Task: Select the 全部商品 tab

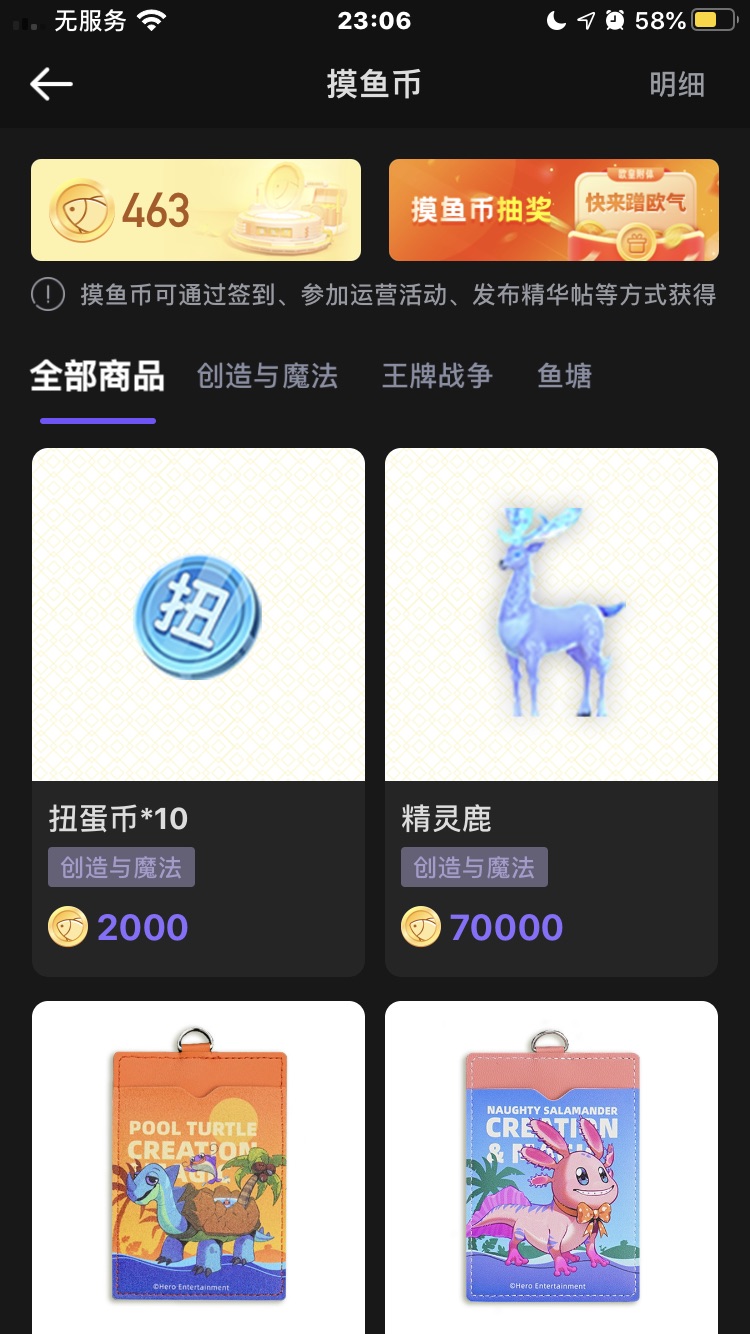Action: coord(97,376)
